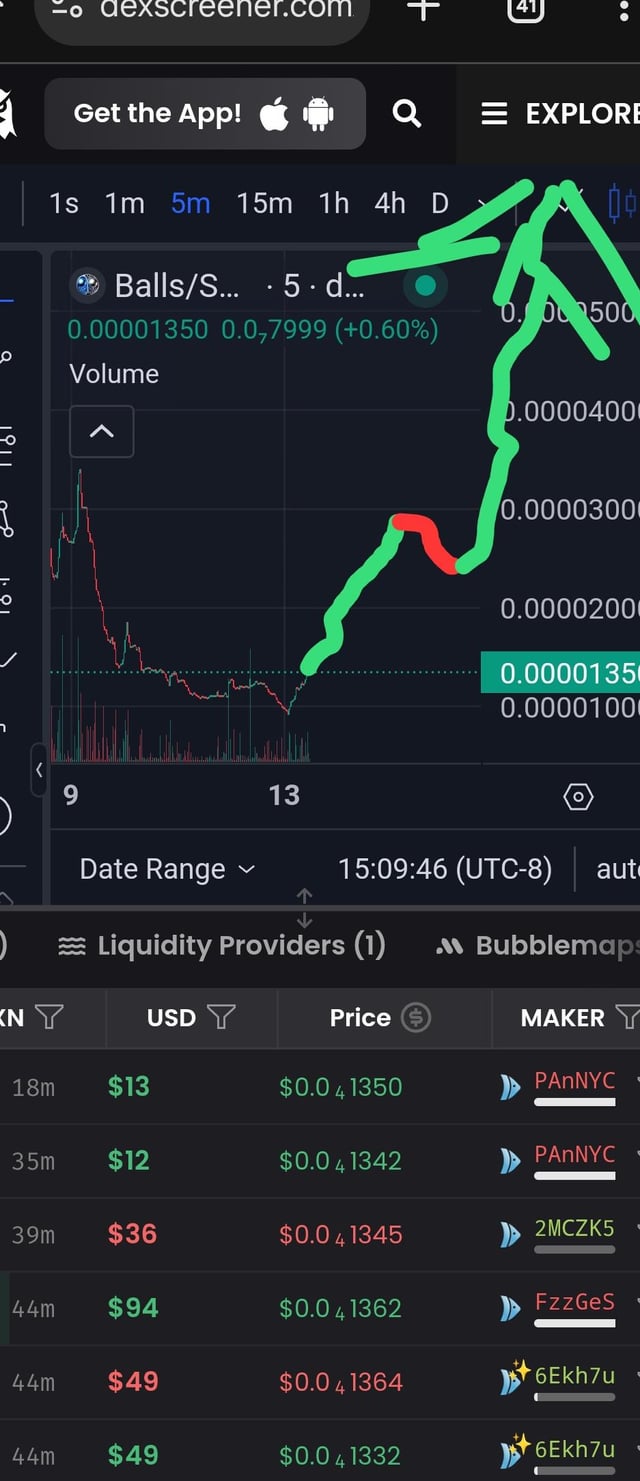Switch to the Liquidity Providers tab
The image size is (640, 1481).
[222, 946]
